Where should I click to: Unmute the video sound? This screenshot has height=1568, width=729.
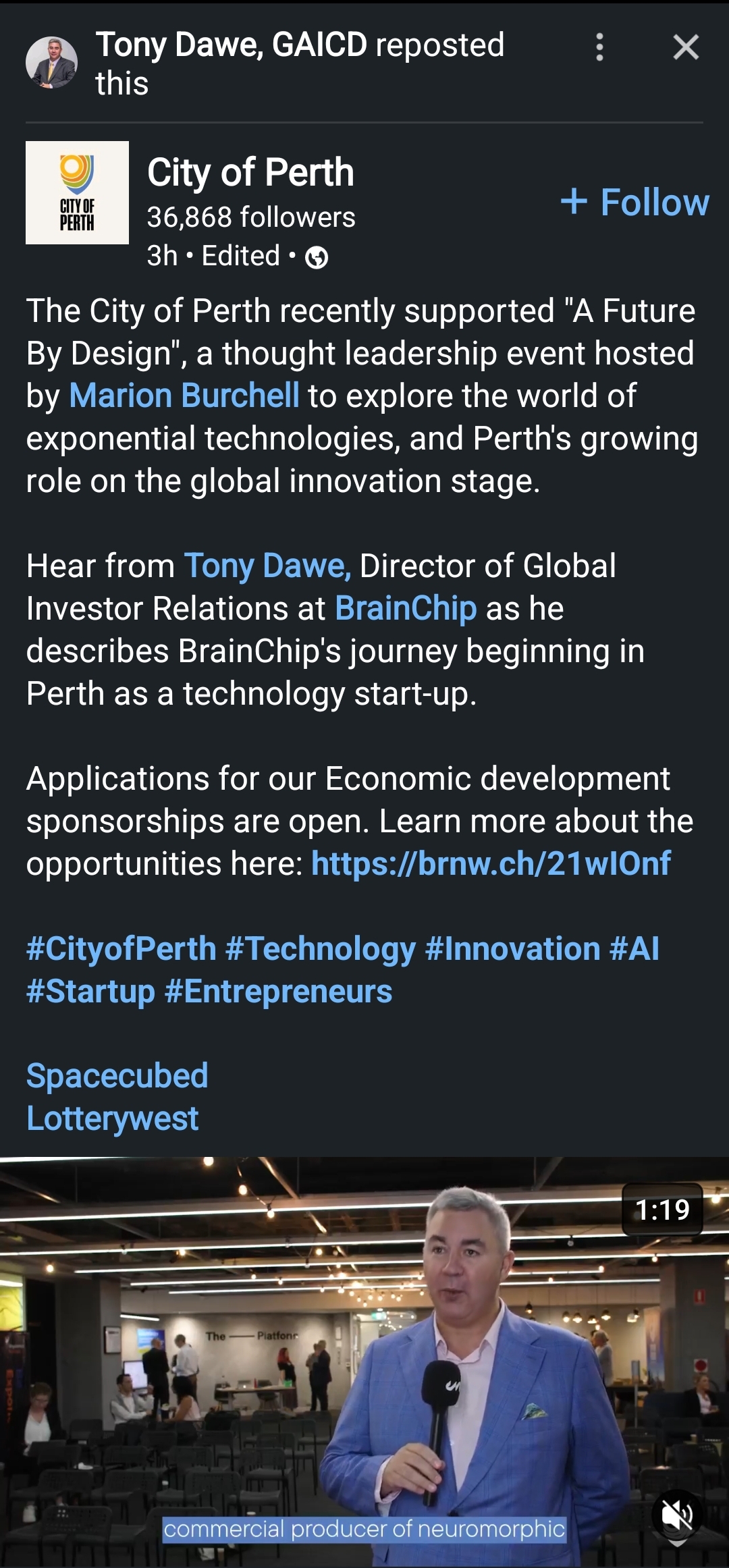pos(676,1515)
